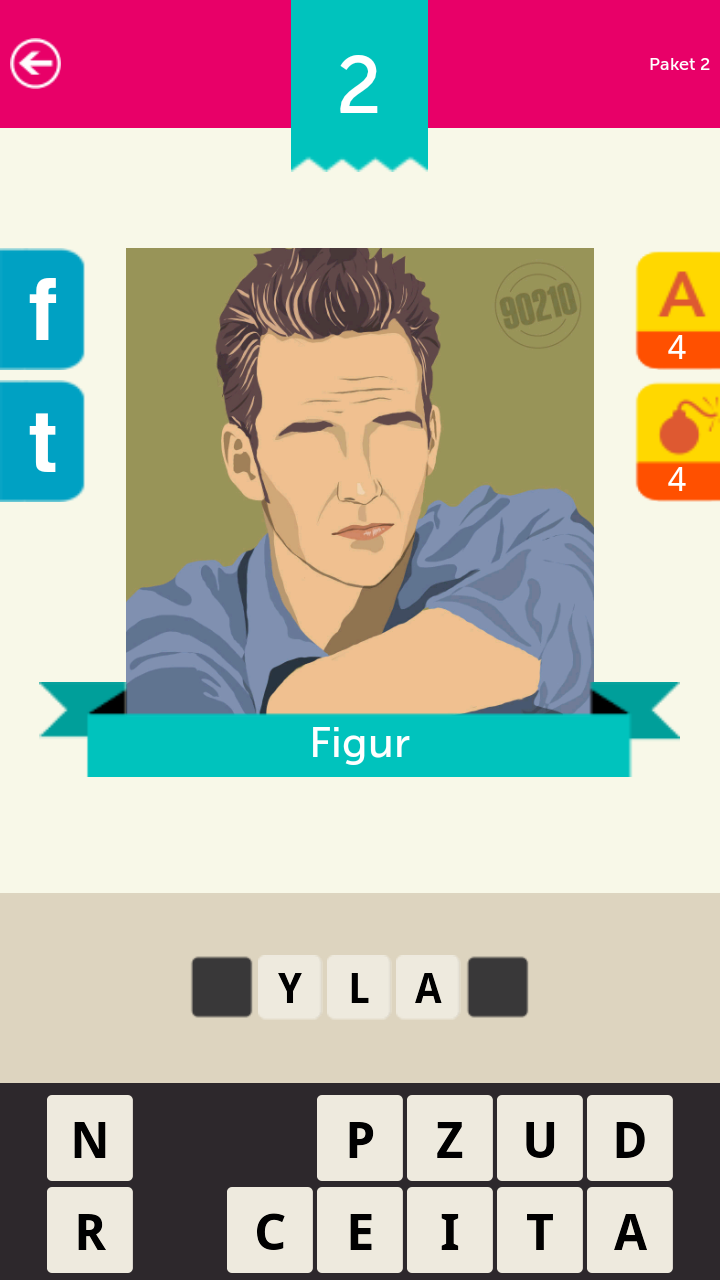Choose the letter U tile
Viewport: 720px width, 1280px height.
540,1138
